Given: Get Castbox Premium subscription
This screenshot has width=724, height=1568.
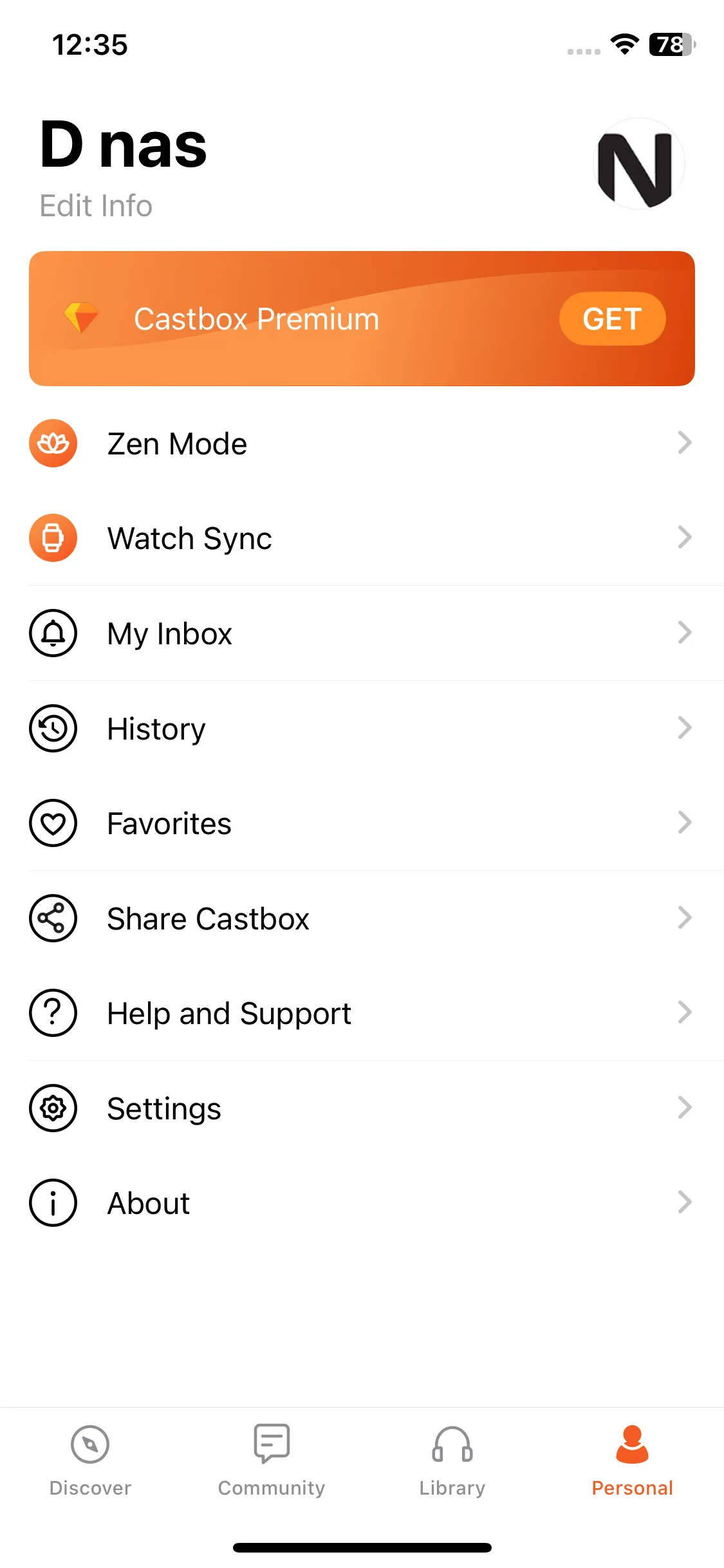Looking at the screenshot, I should pos(612,319).
